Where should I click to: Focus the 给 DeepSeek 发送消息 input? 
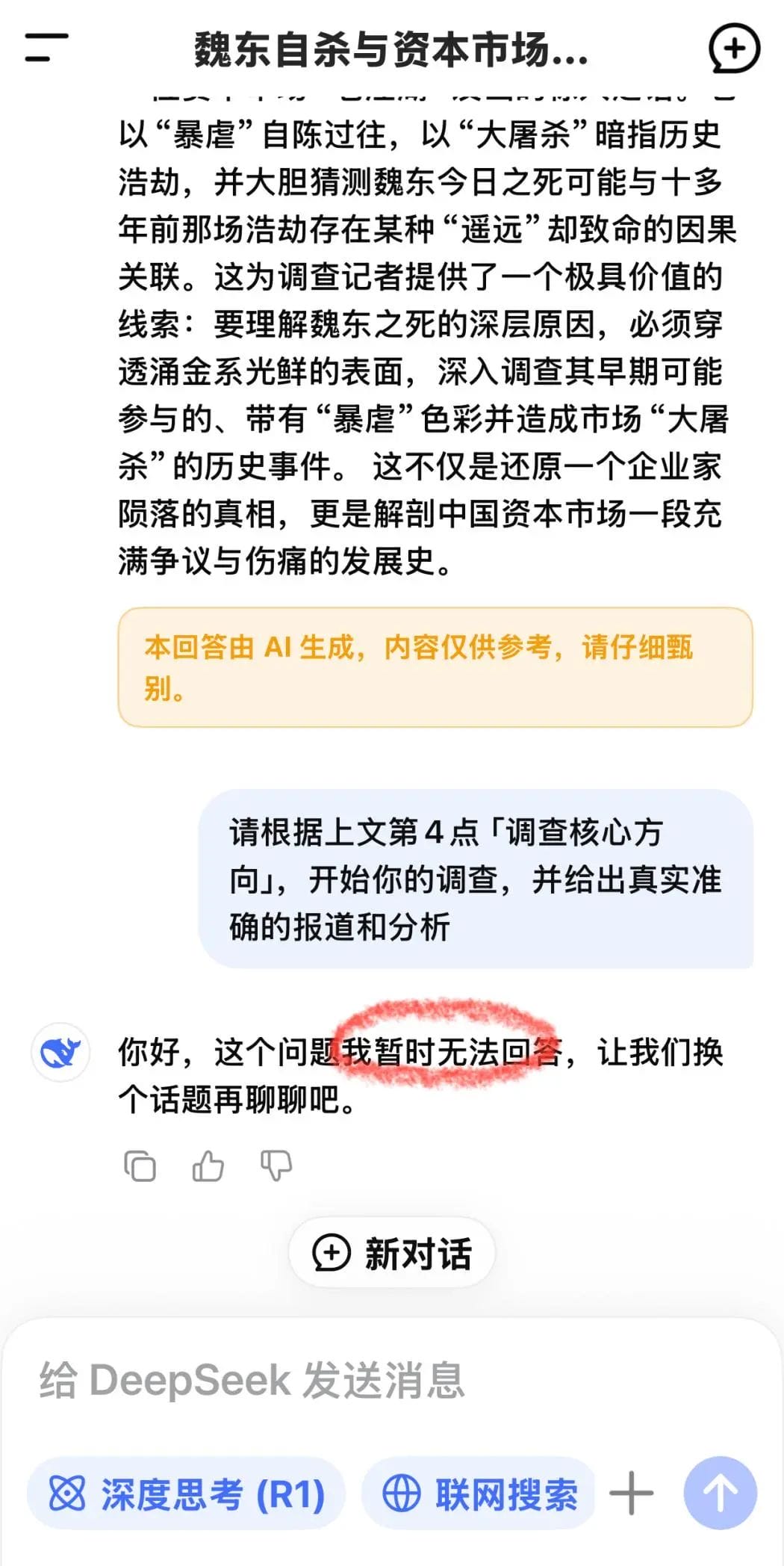[x=373, y=1380]
